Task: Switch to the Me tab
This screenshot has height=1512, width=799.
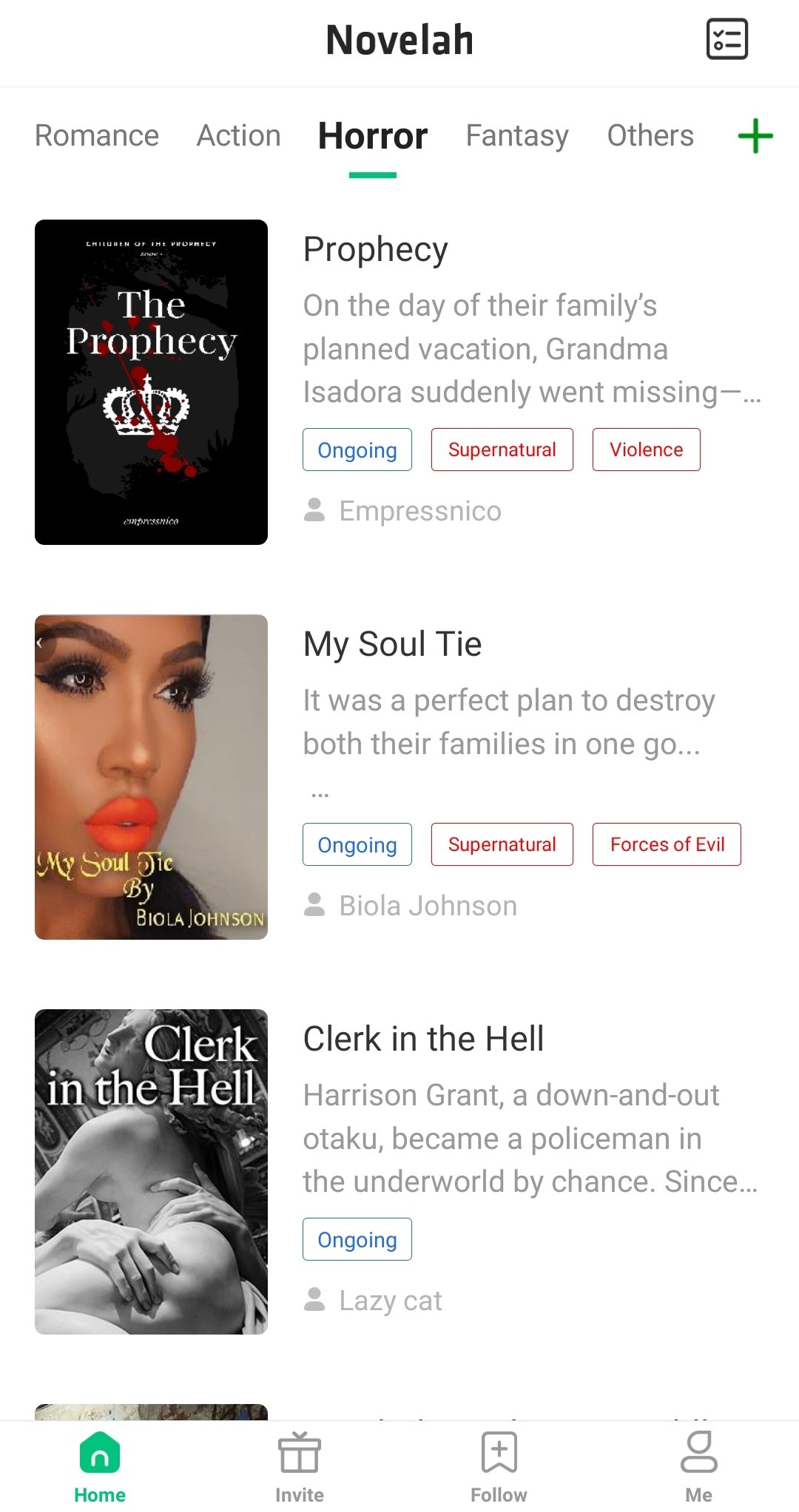Action: (x=698, y=1467)
